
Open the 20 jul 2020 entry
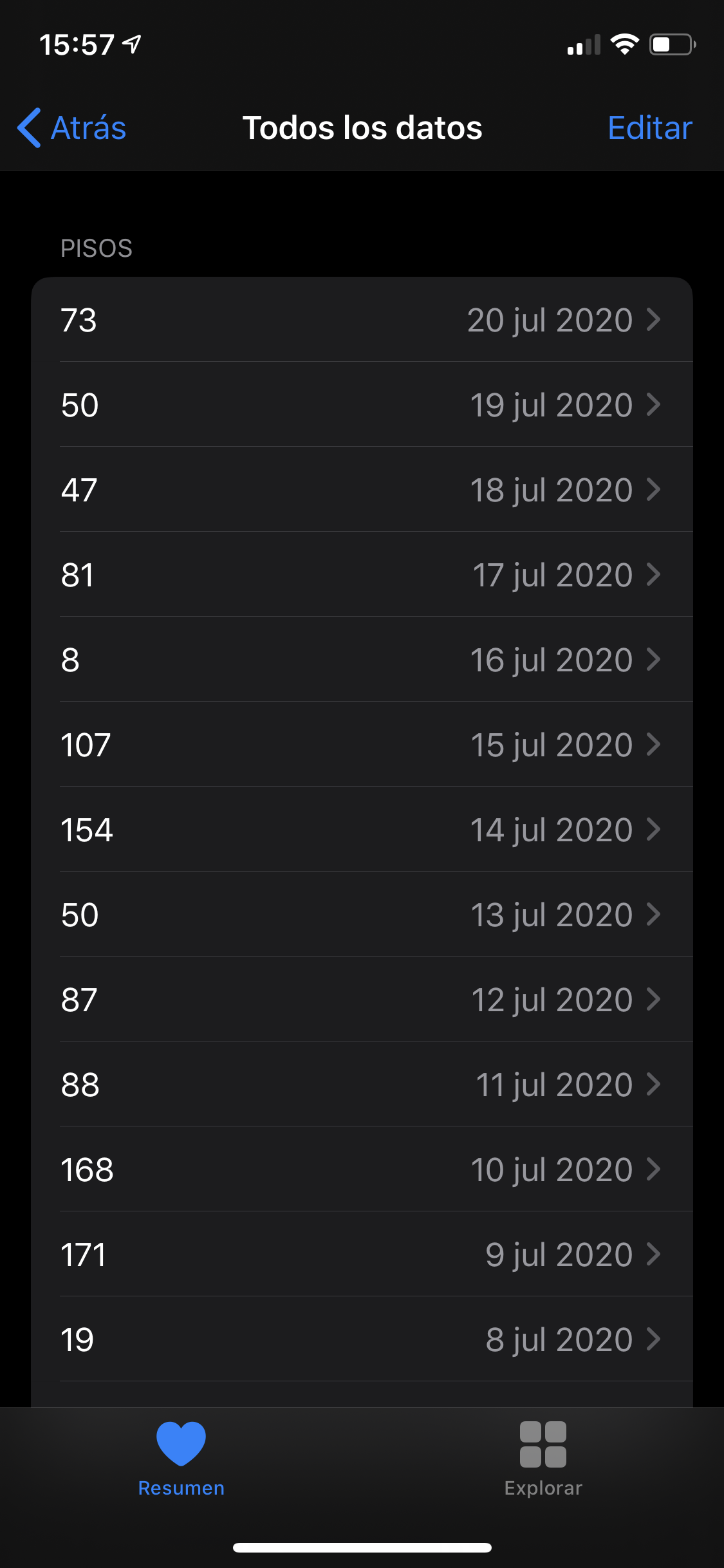(362, 319)
